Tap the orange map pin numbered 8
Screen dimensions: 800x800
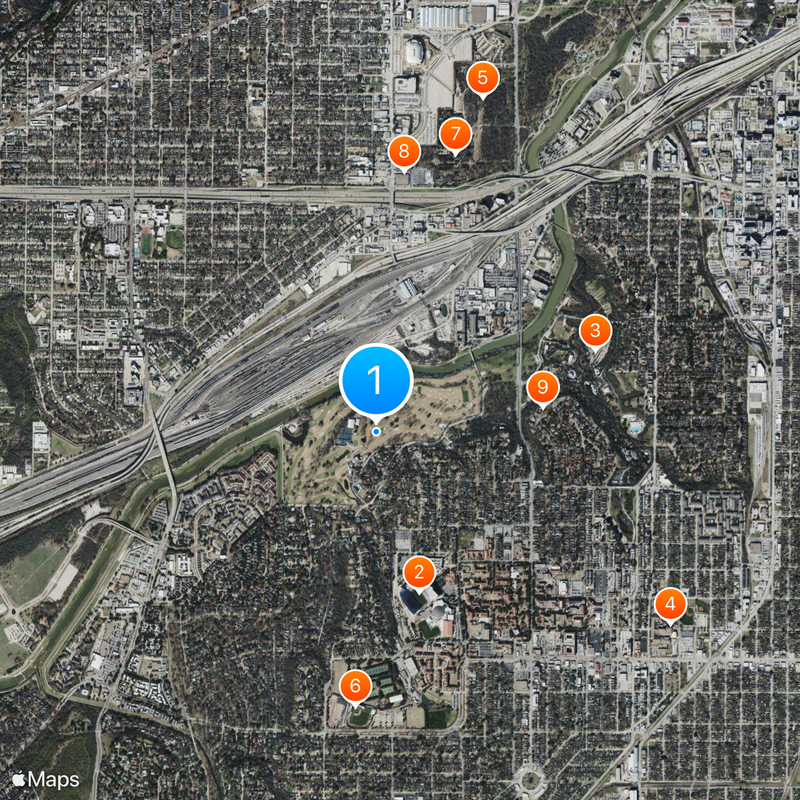404,152
